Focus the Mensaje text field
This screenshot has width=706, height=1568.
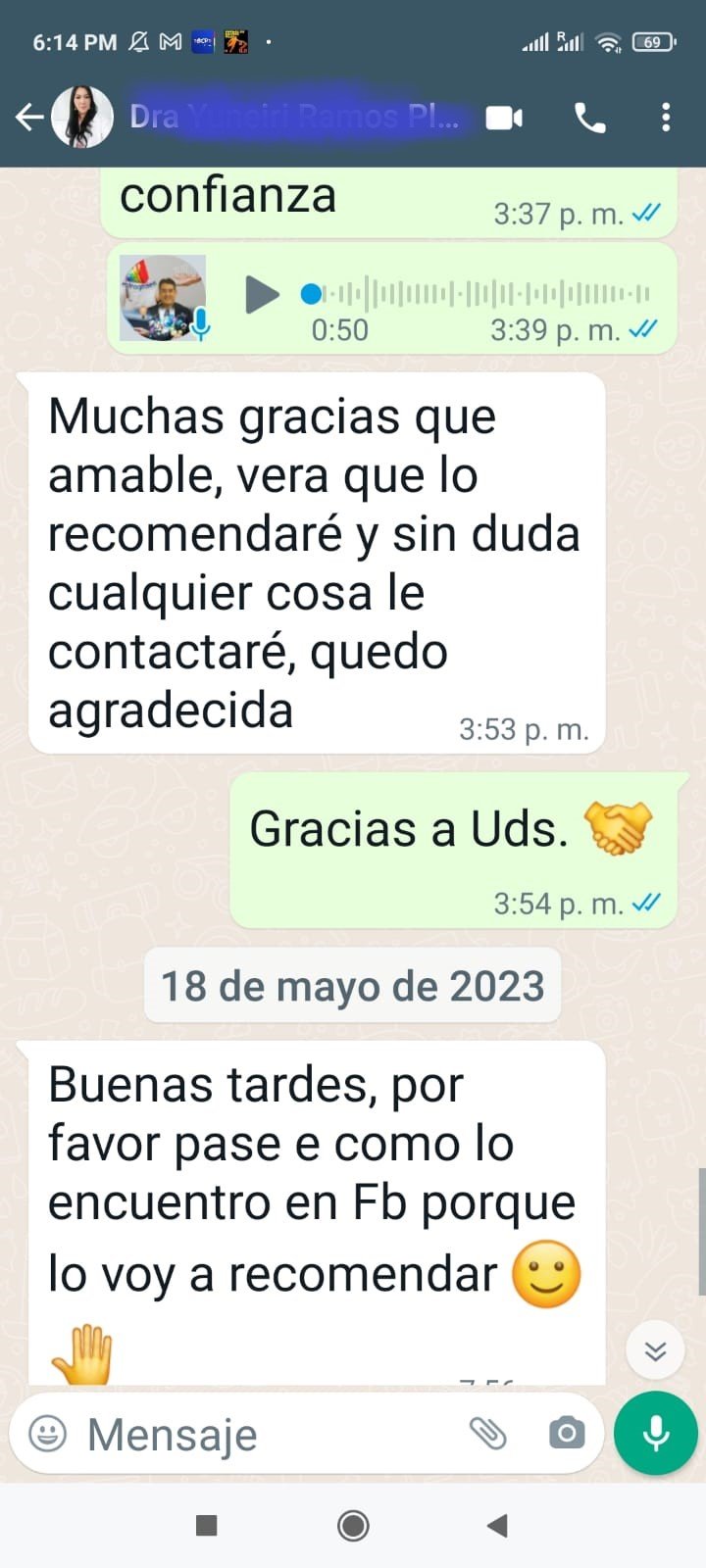[265, 1435]
